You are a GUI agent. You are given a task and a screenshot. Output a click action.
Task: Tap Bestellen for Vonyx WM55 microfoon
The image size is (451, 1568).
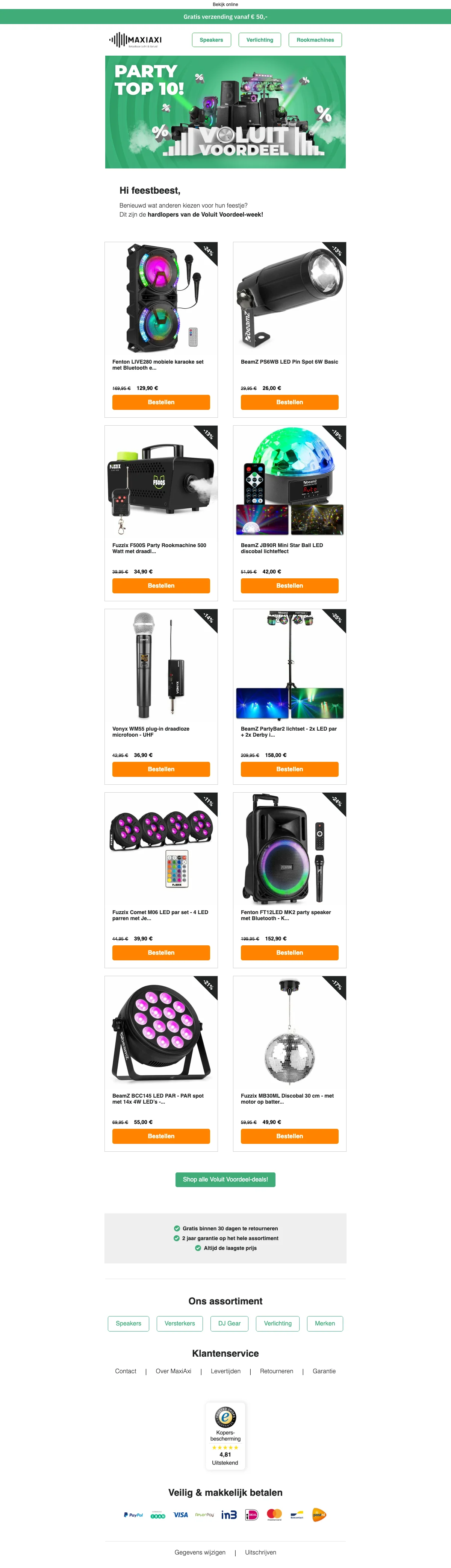click(161, 769)
